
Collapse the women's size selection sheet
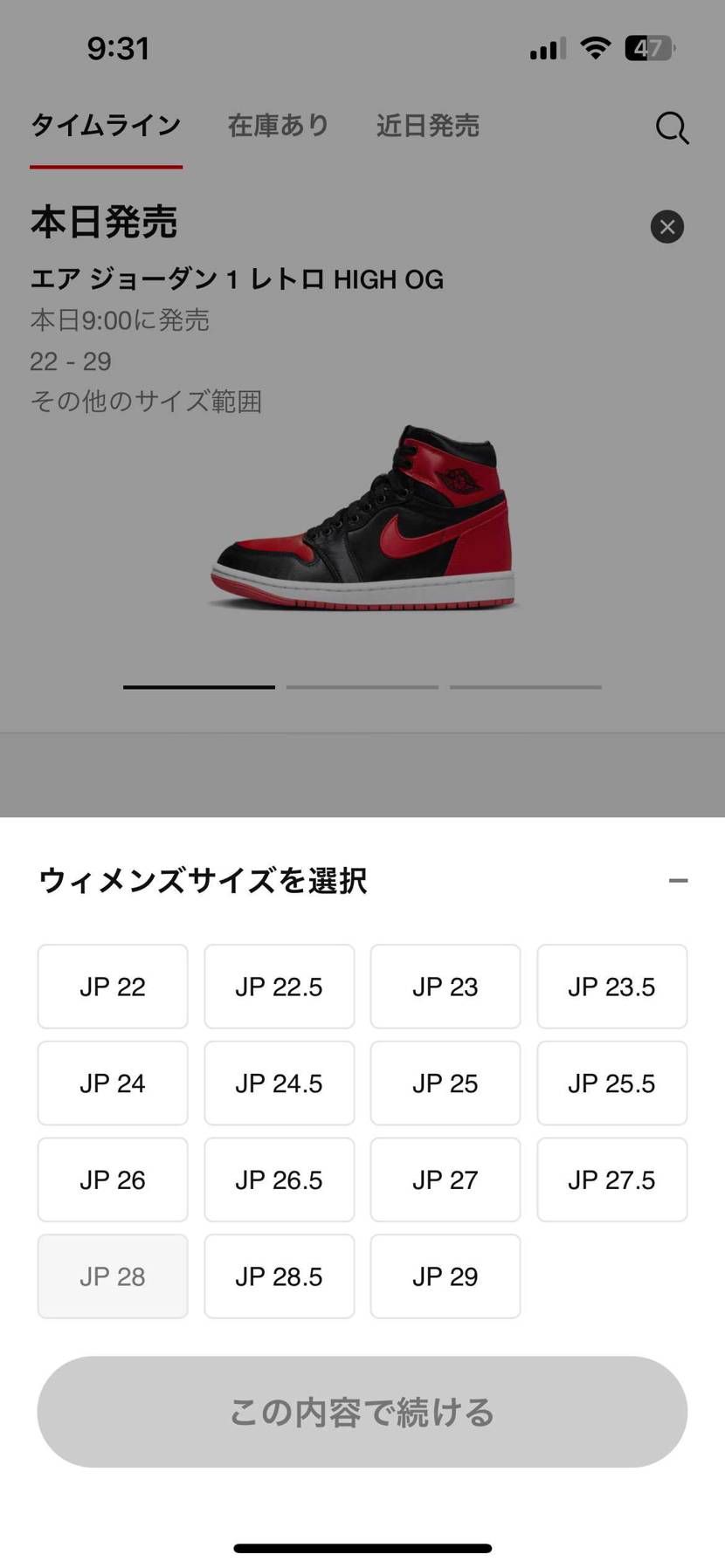[678, 881]
